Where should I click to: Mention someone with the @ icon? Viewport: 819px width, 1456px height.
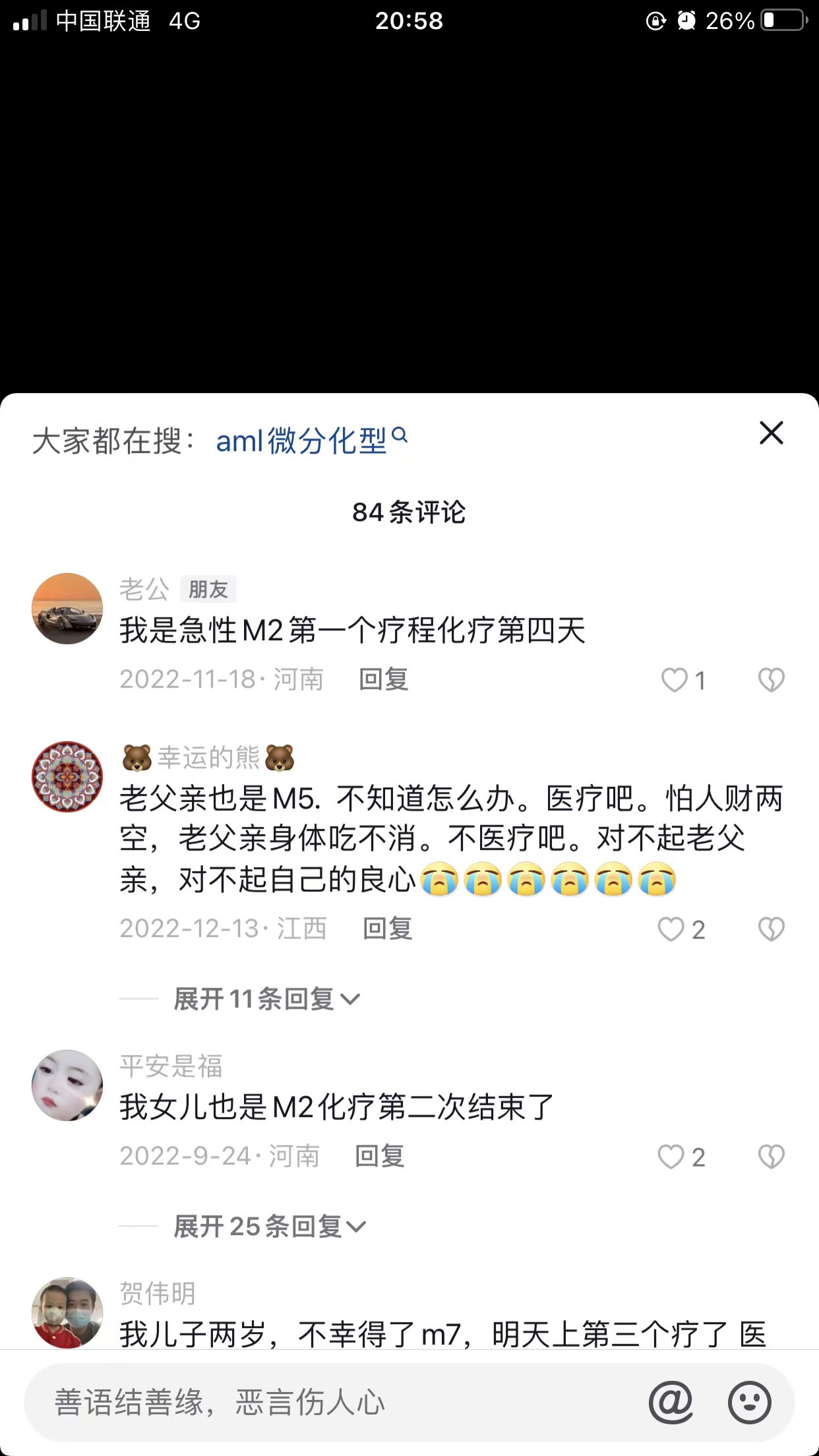pyautogui.click(x=671, y=1402)
